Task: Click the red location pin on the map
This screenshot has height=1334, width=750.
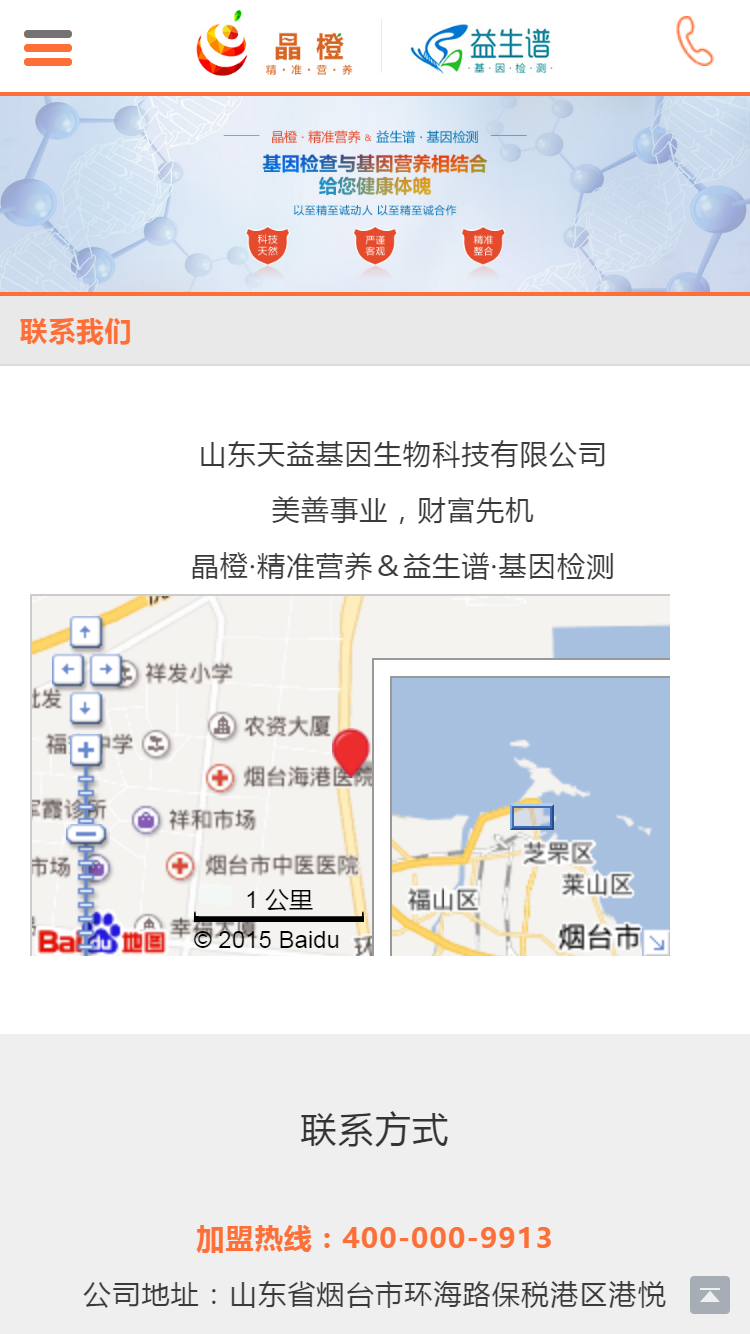Action: pyautogui.click(x=352, y=752)
